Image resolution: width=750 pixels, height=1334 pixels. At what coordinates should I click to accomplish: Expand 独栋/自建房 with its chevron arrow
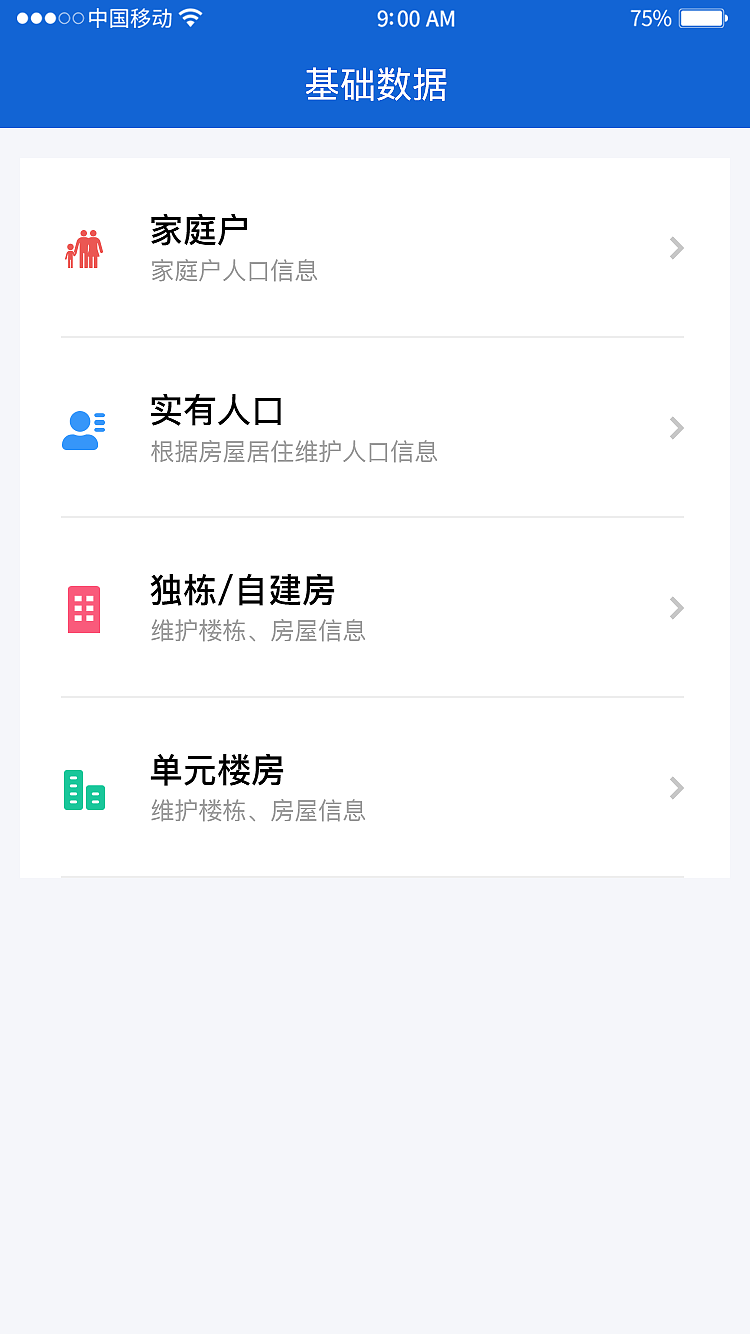tap(677, 608)
